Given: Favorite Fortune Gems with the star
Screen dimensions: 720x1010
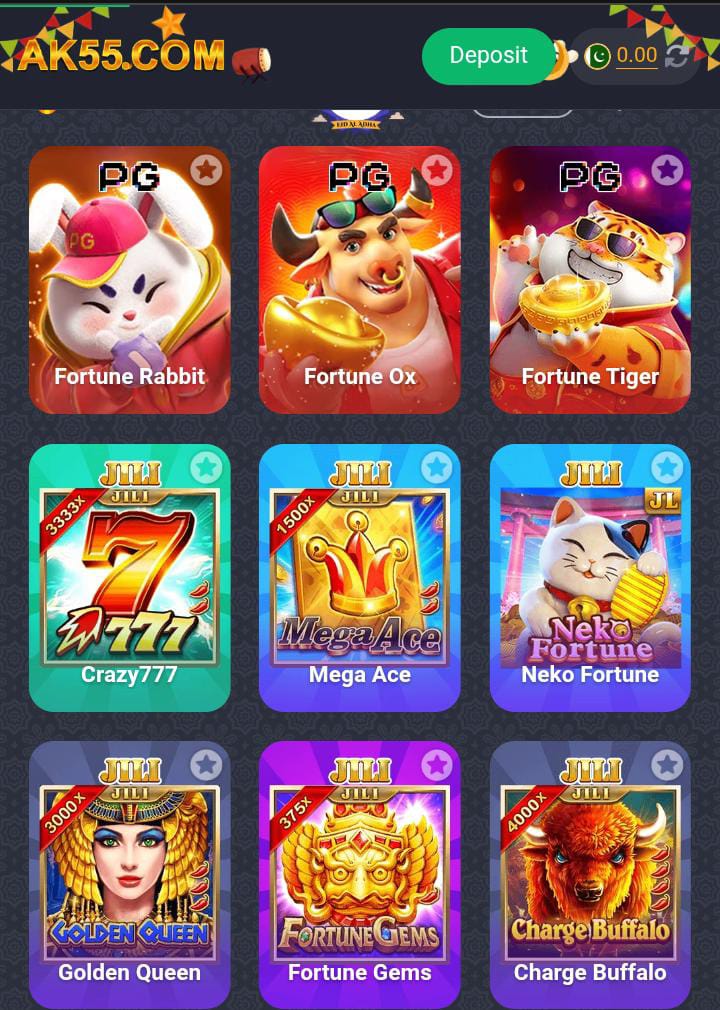Looking at the screenshot, I should click(x=436, y=765).
